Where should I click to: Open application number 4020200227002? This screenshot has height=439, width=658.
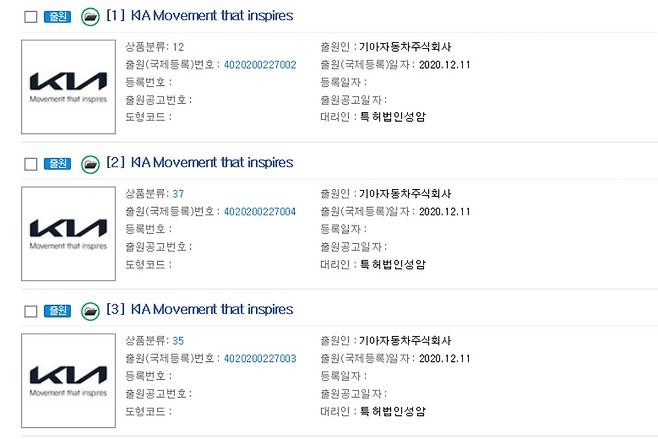point(260,65)
